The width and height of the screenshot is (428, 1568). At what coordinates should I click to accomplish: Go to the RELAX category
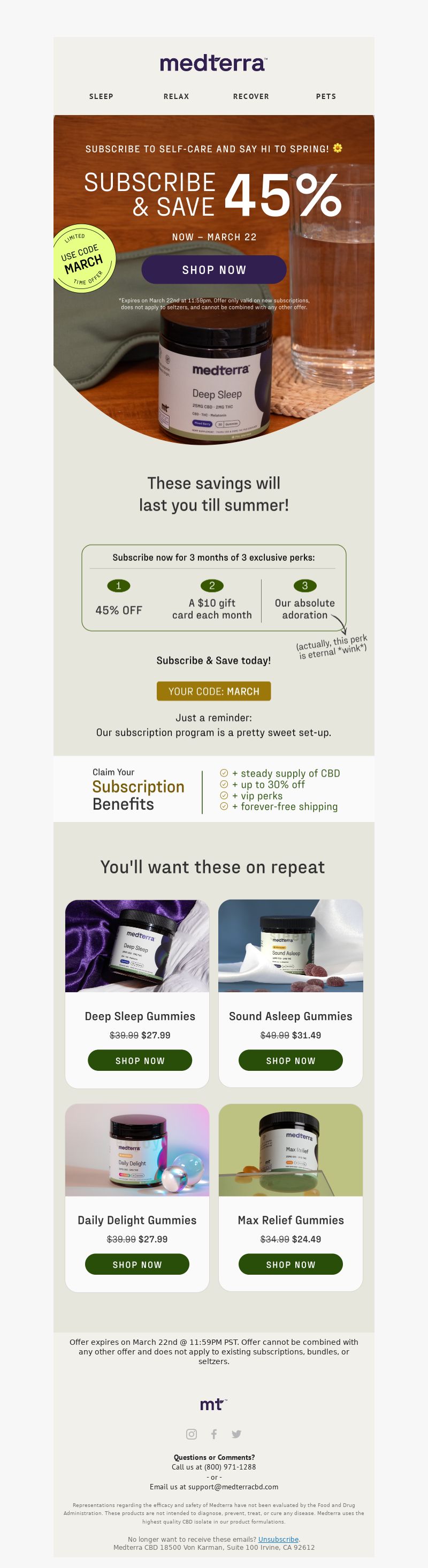coord(176,96)
